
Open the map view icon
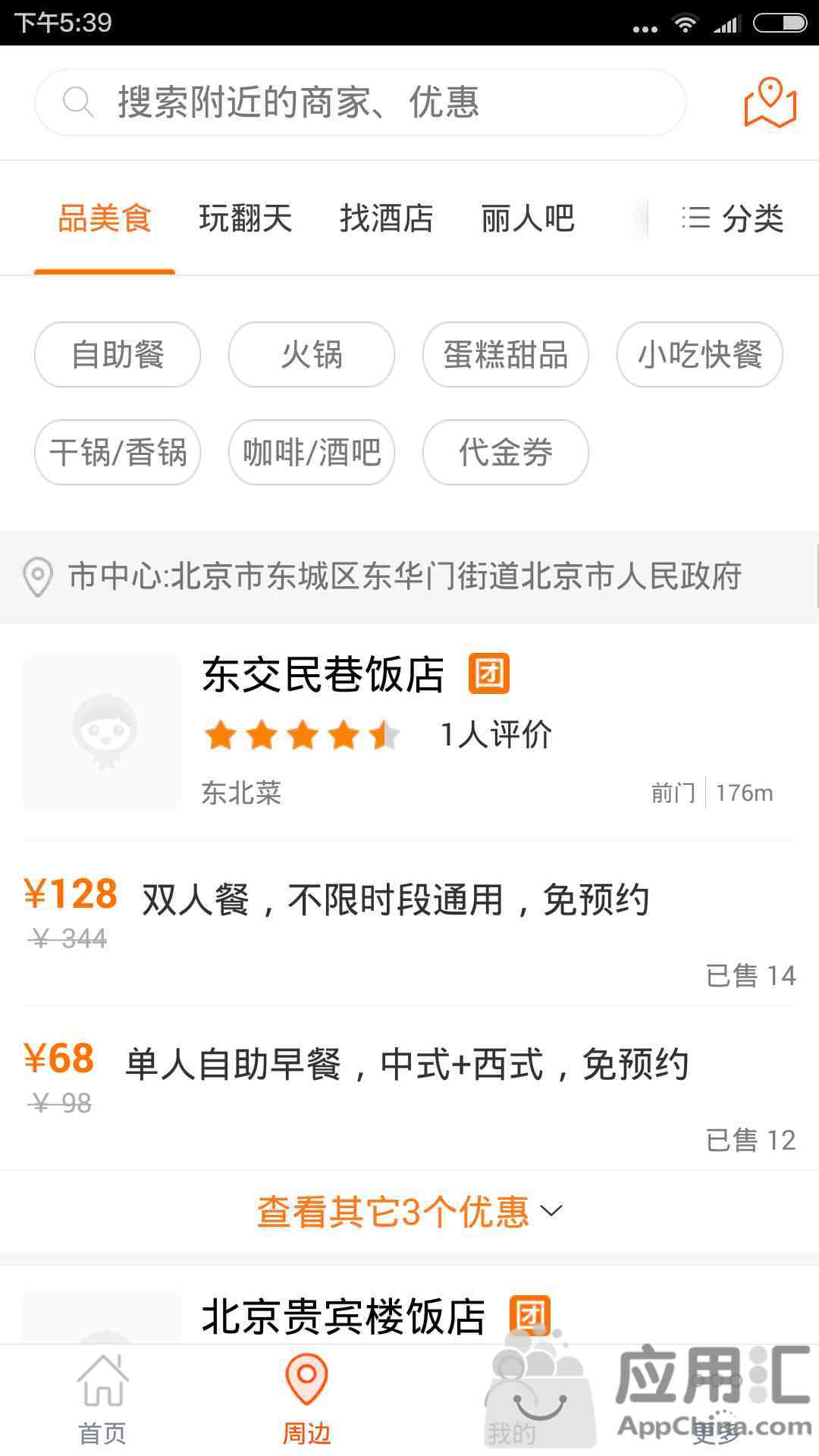[x=770, y=103]
